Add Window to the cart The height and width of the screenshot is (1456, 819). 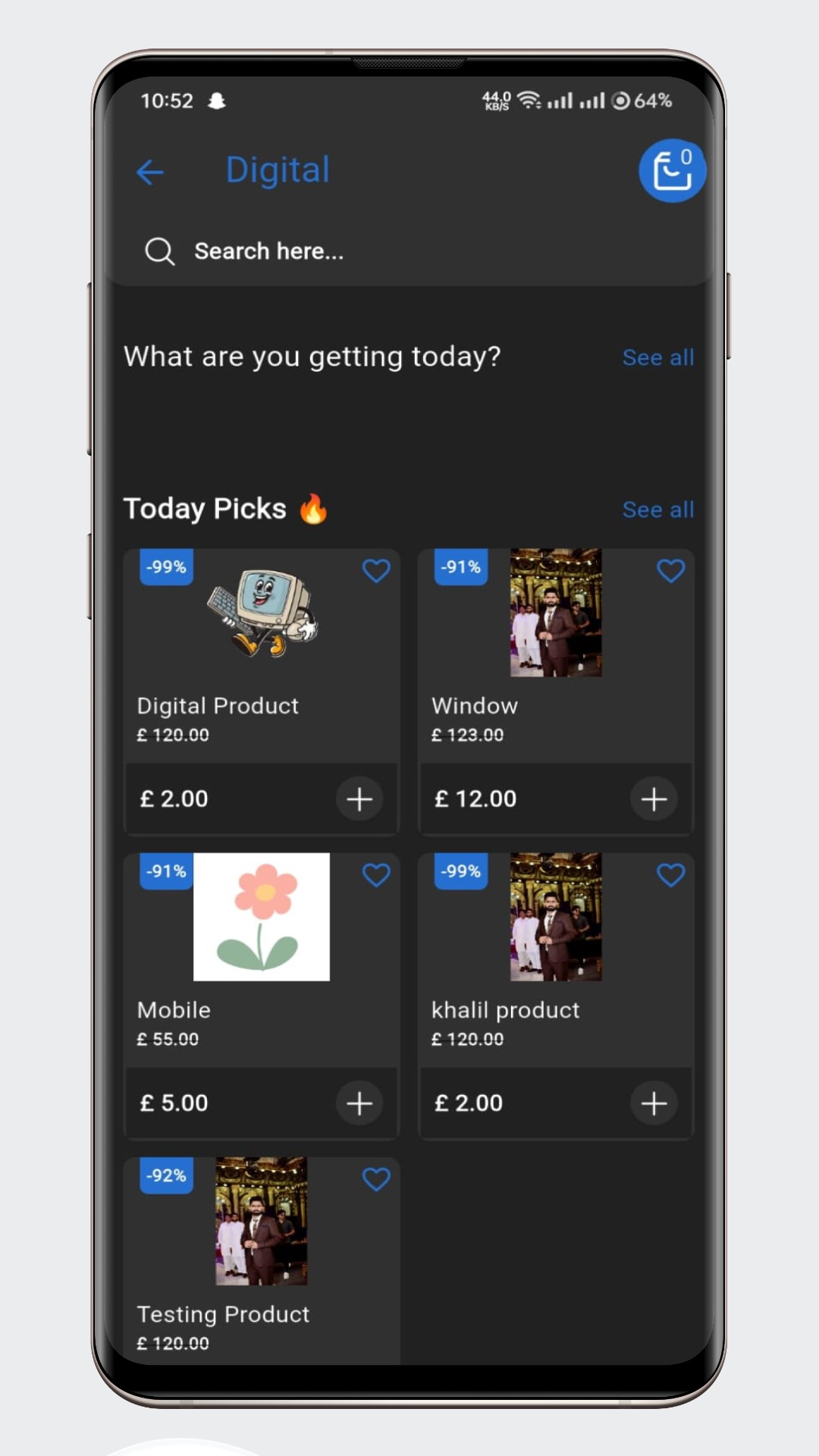click(654, 799)
